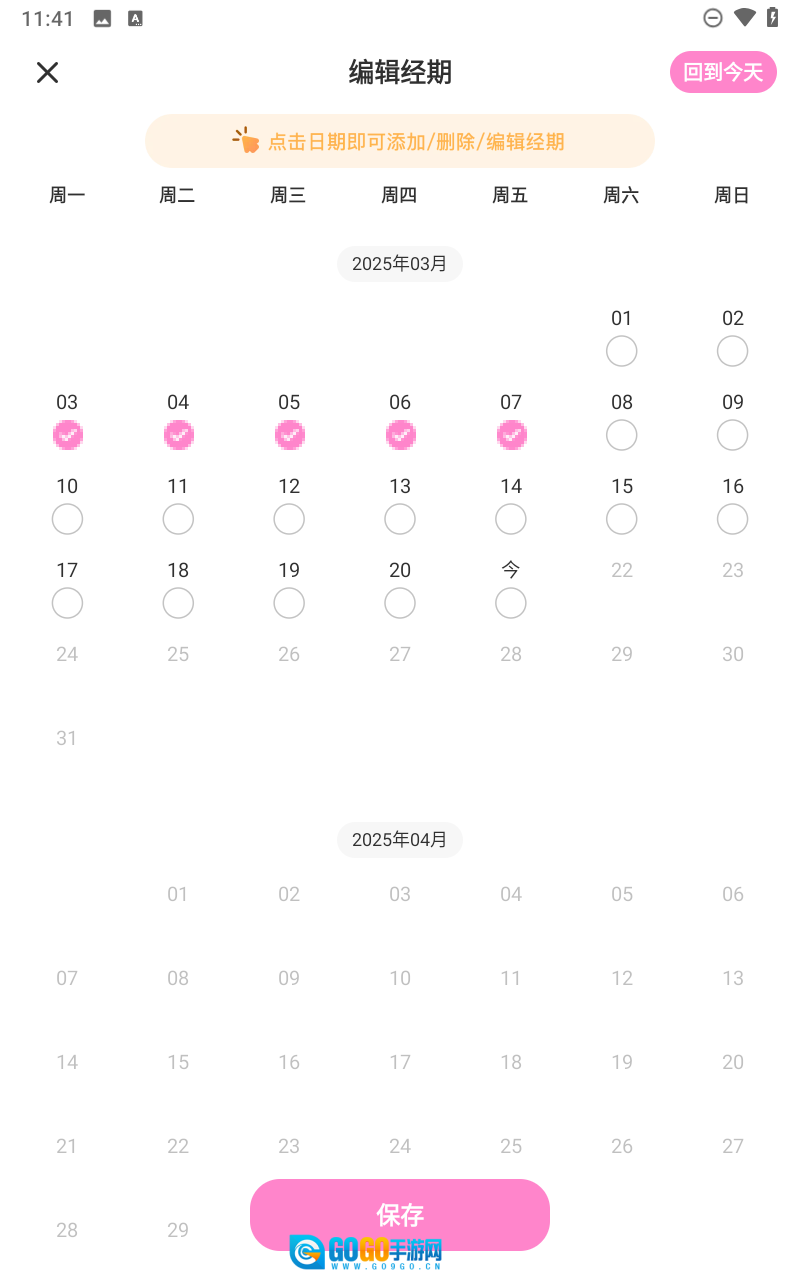Check the circle for March 13

pyautogui.click(x=400, y=519)
